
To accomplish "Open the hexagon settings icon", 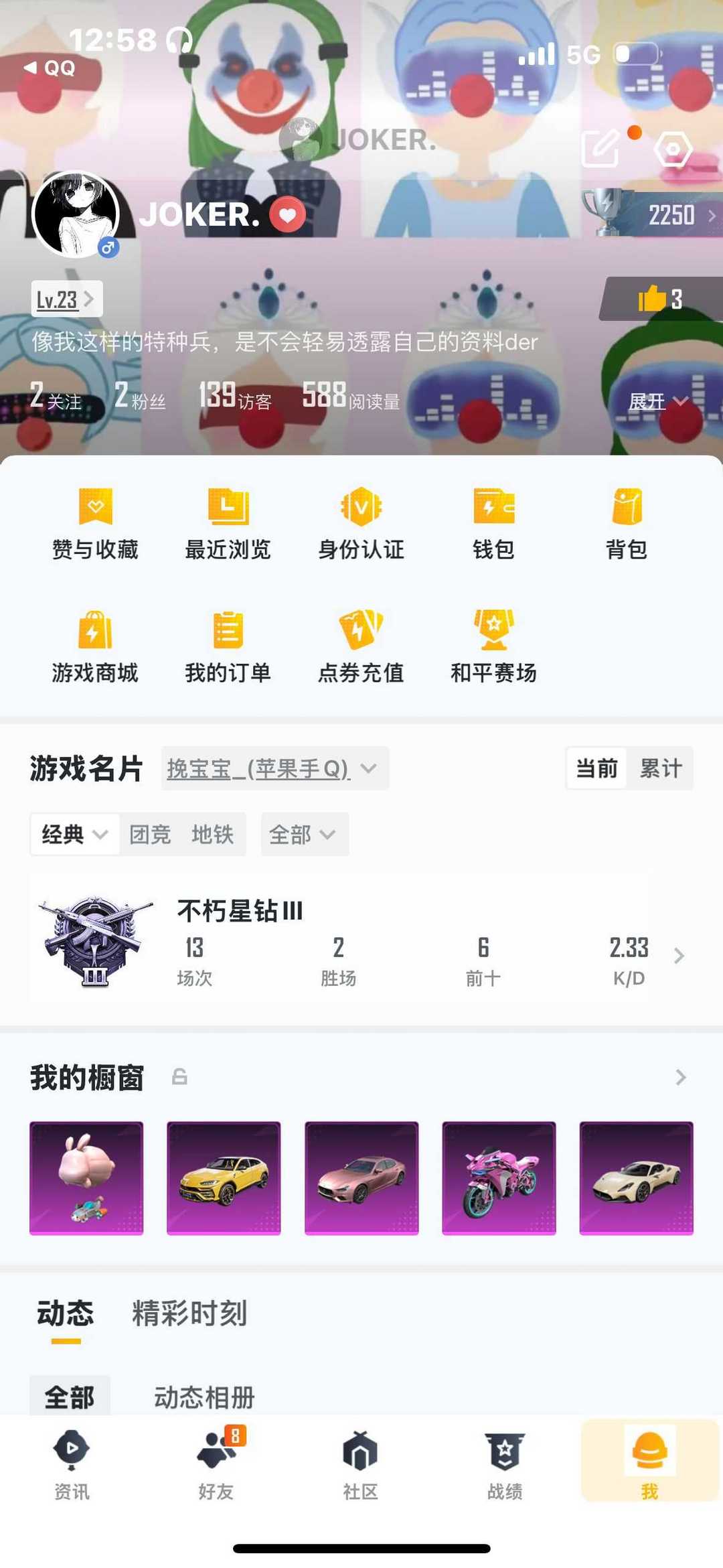I will (673, 149).
